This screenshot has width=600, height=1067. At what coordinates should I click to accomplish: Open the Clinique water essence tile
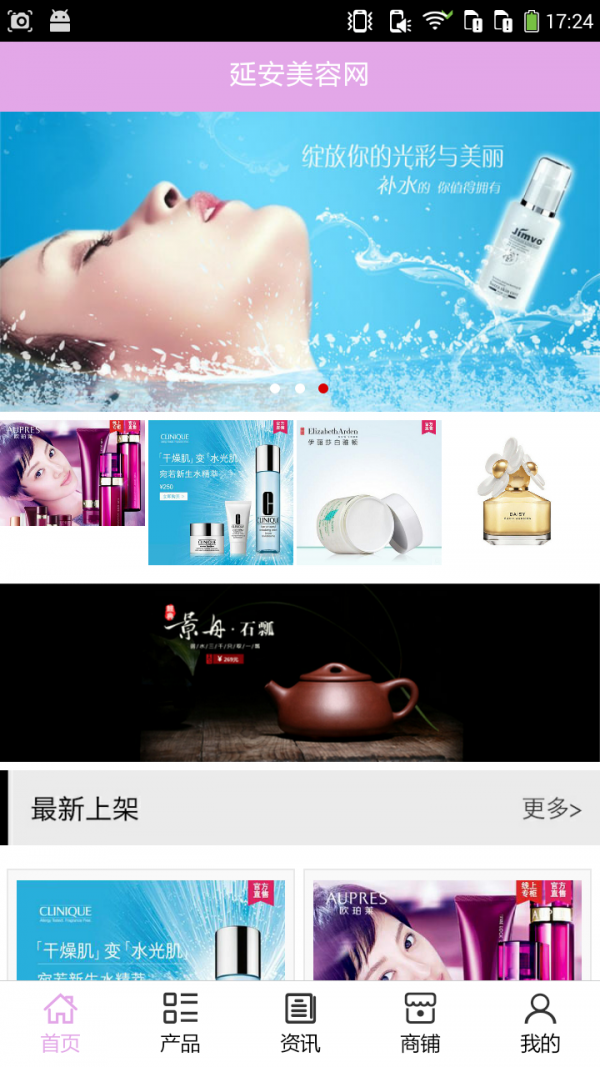(x=221, y=492)
